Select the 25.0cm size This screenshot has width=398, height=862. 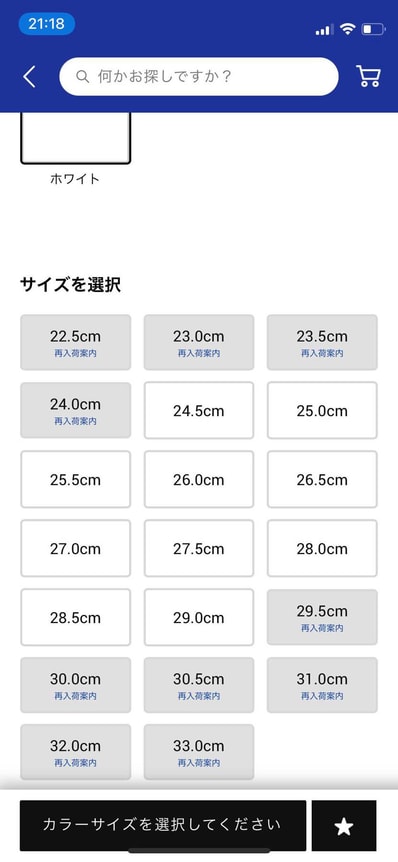tap(322, 411)
